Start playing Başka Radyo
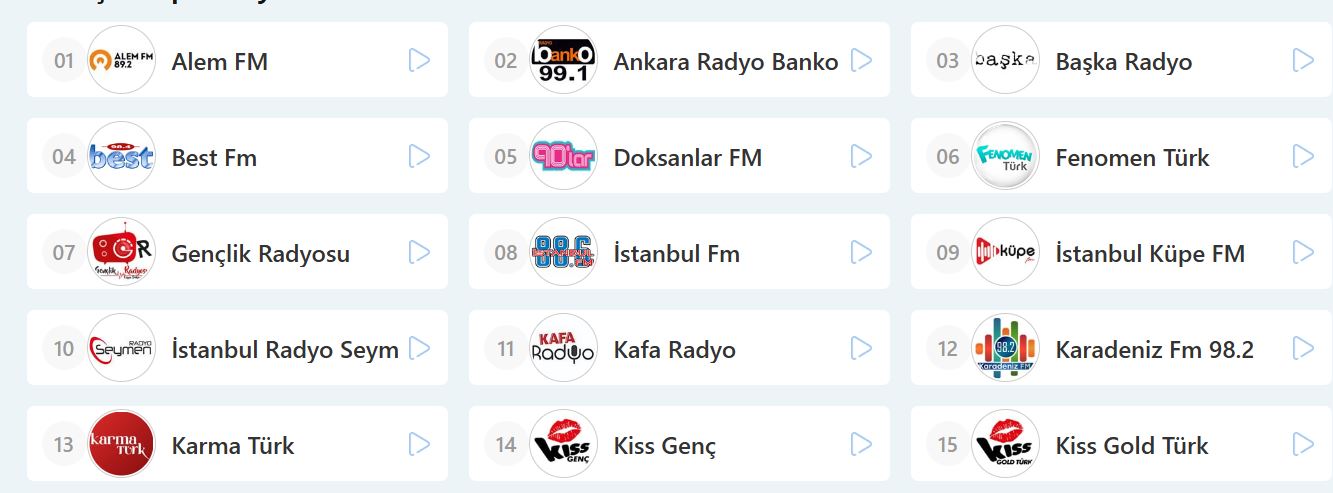The width and height of the screenshot is (1333, 493). [x=1302, y=61]
